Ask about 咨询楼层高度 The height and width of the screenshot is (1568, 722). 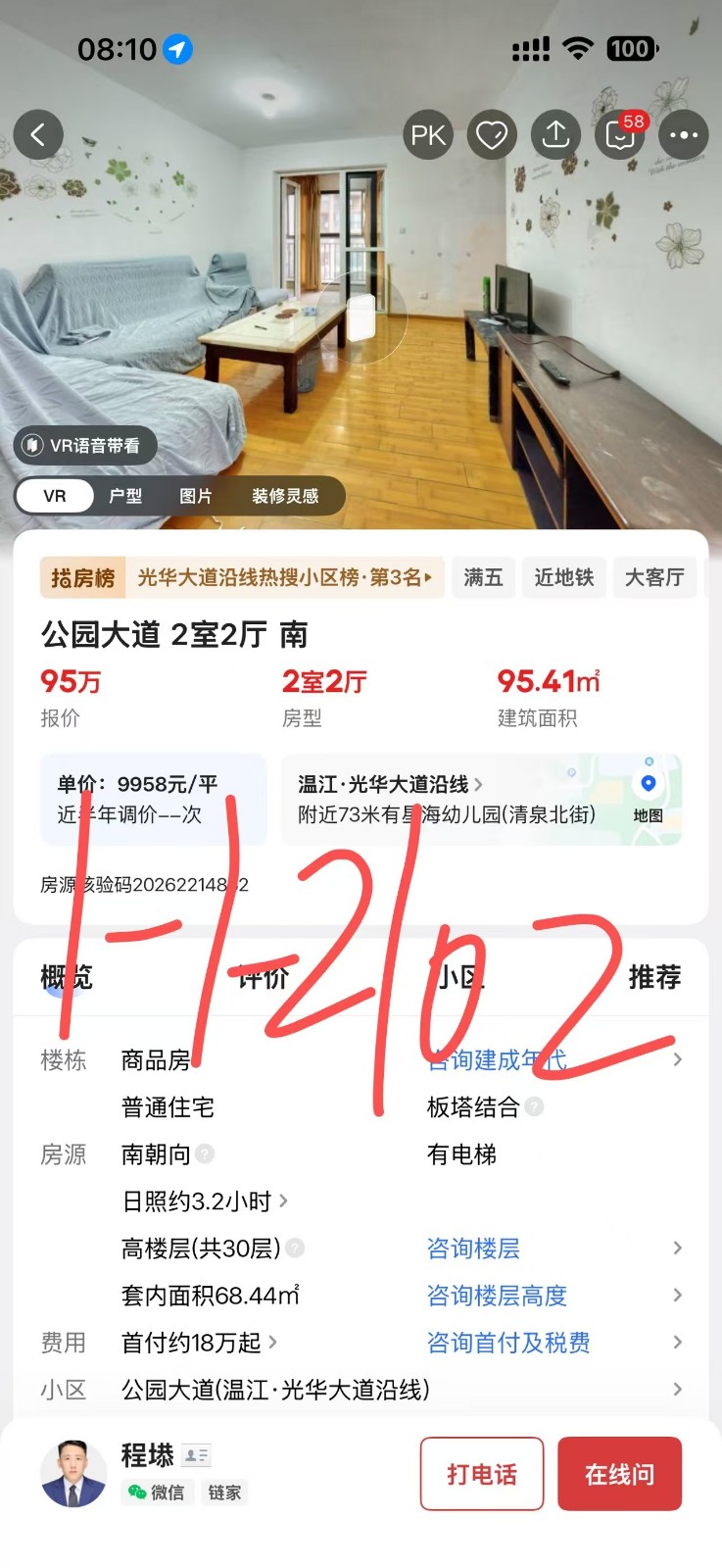497,1295
